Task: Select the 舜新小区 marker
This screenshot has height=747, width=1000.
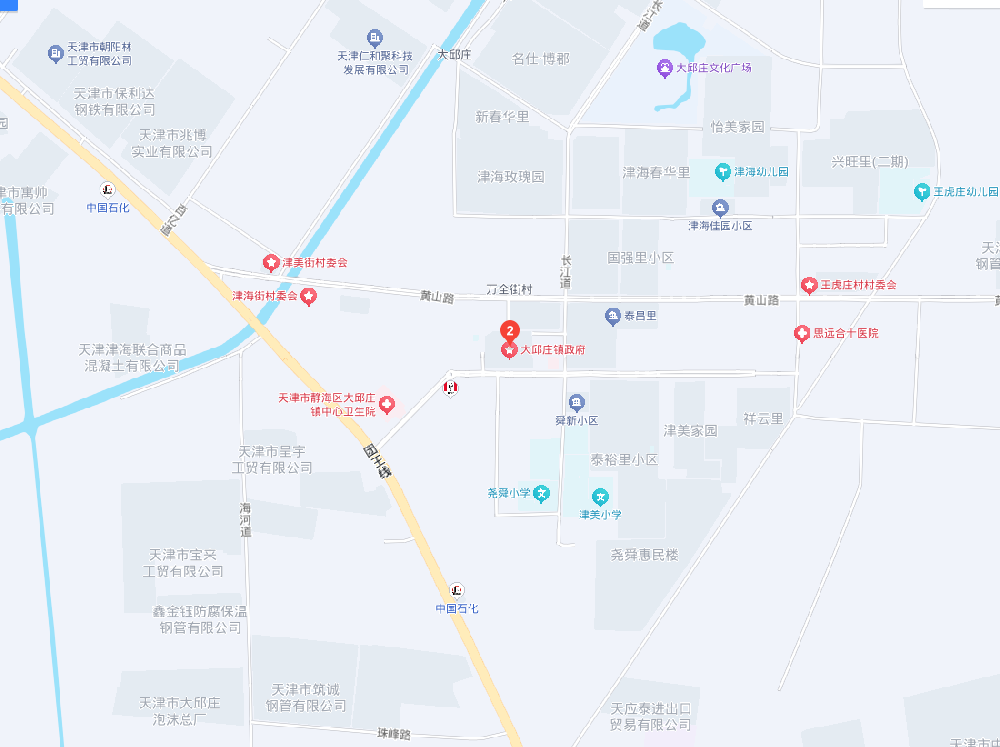Action: click(577, 403)
